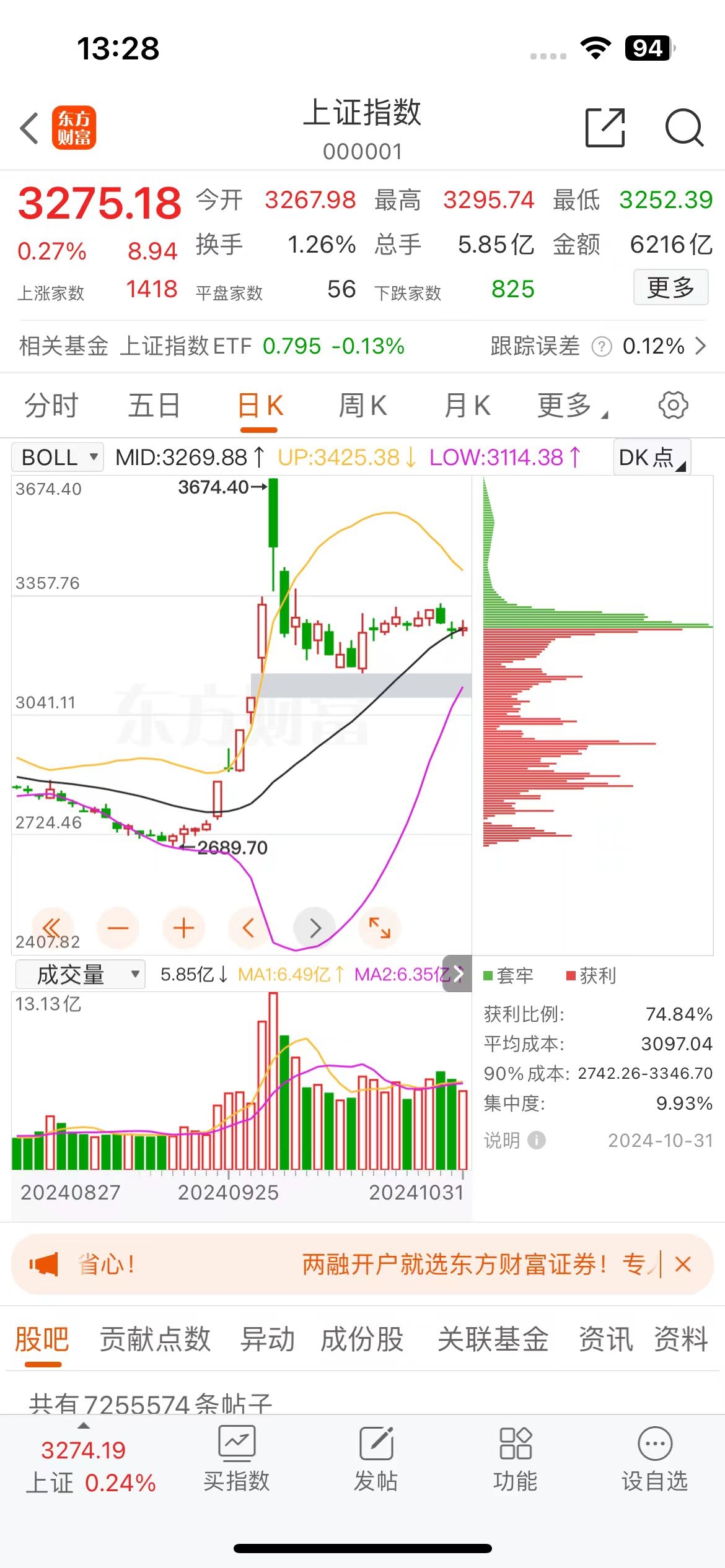
Task: Share the index page via export icon
Action: click(605, 128)
